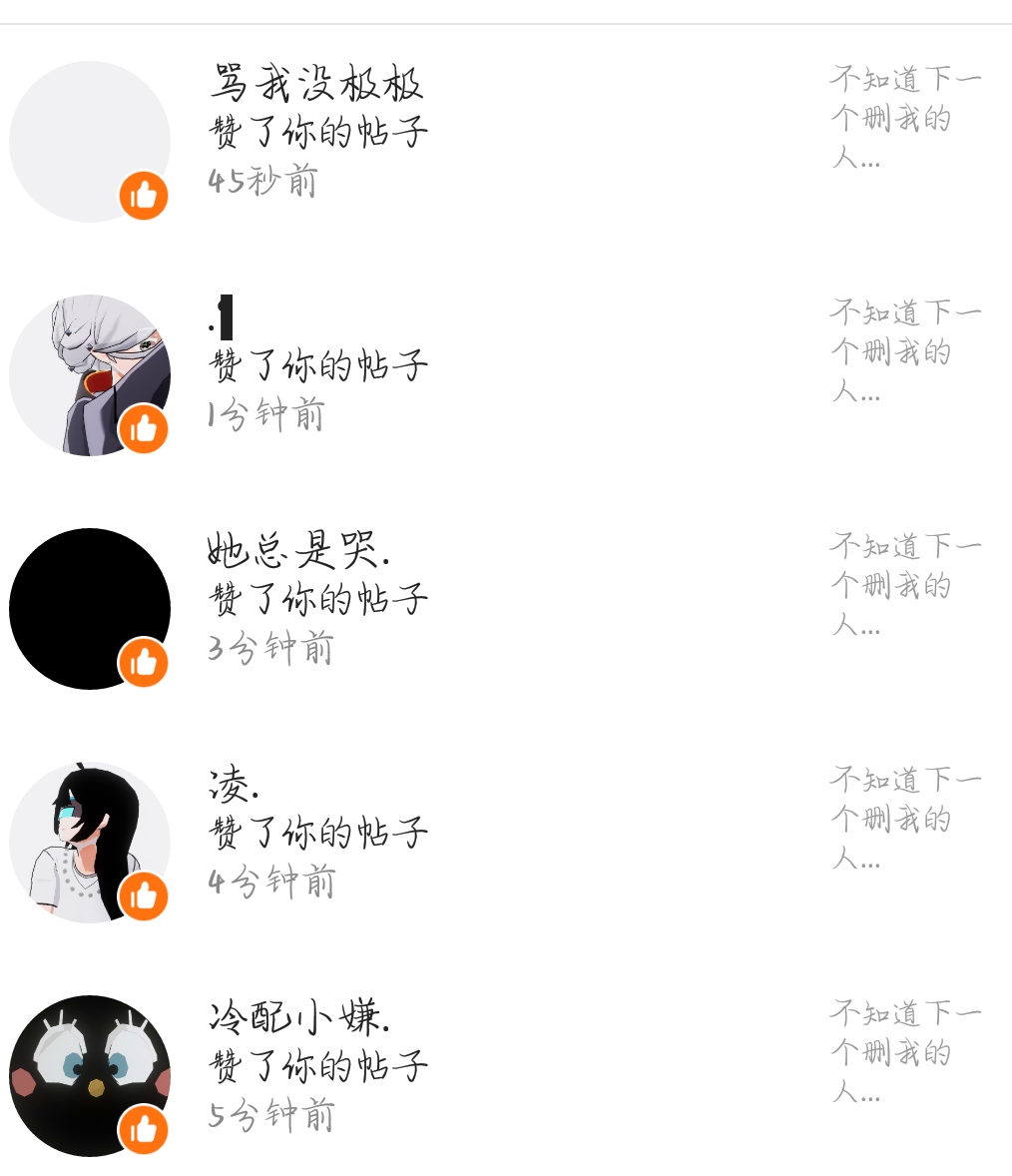View profile avatar of 冷配小嫌.

point(90,1076)
